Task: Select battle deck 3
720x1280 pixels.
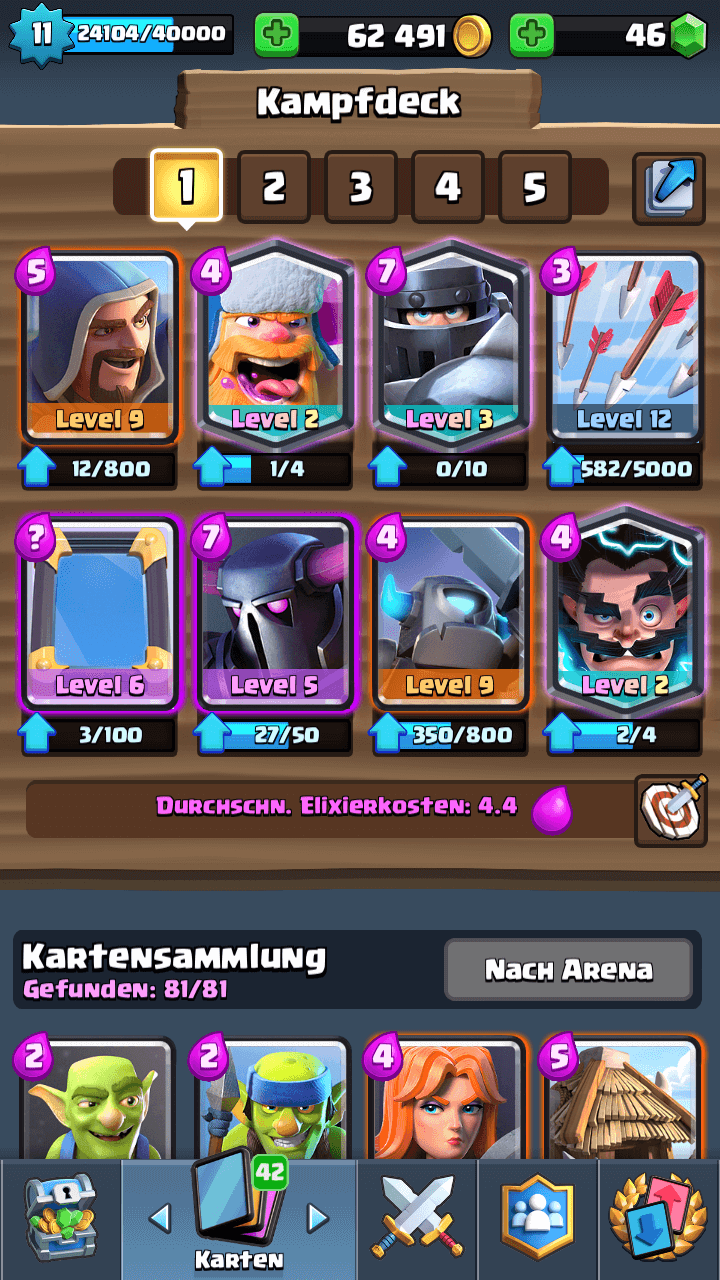Action: (360, 187)
